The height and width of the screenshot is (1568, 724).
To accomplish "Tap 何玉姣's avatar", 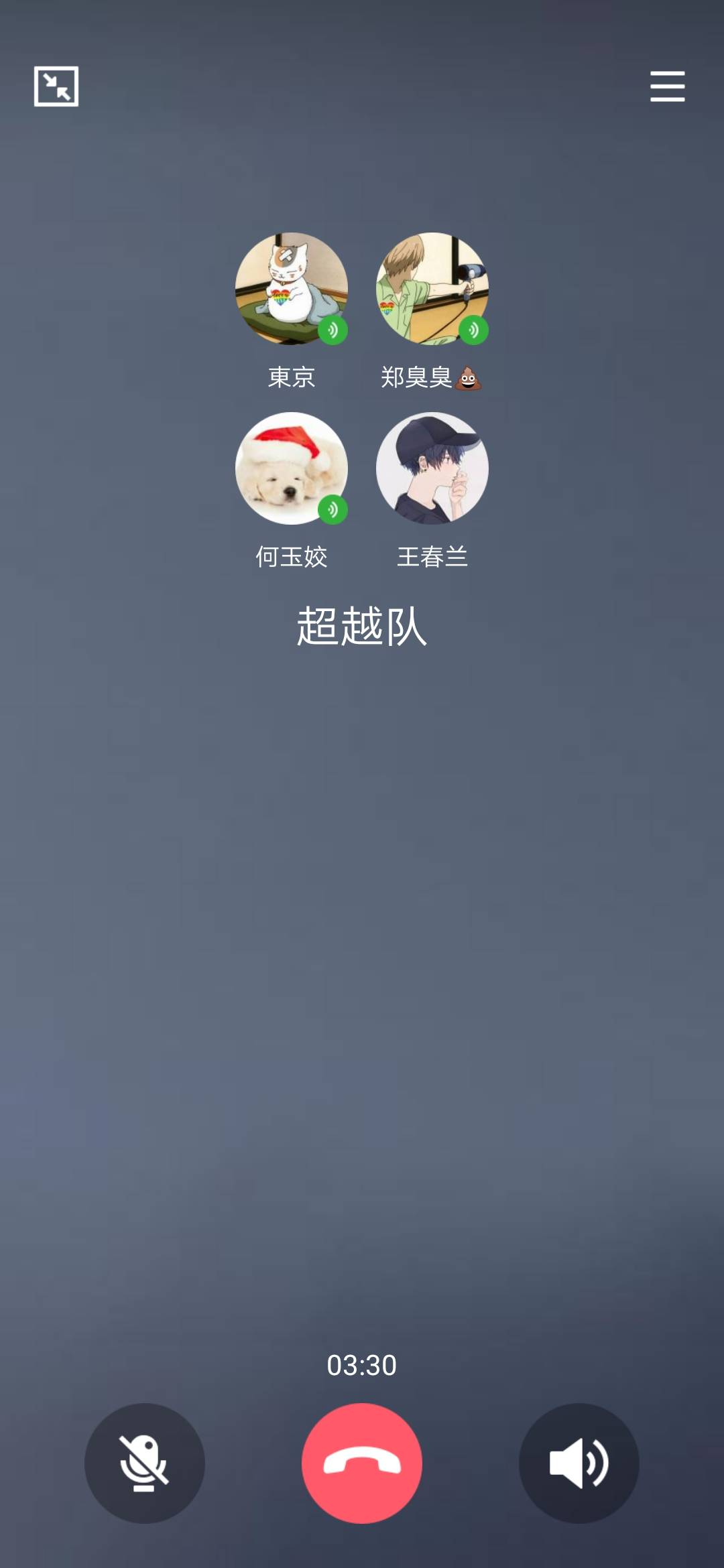I will 292,468.
